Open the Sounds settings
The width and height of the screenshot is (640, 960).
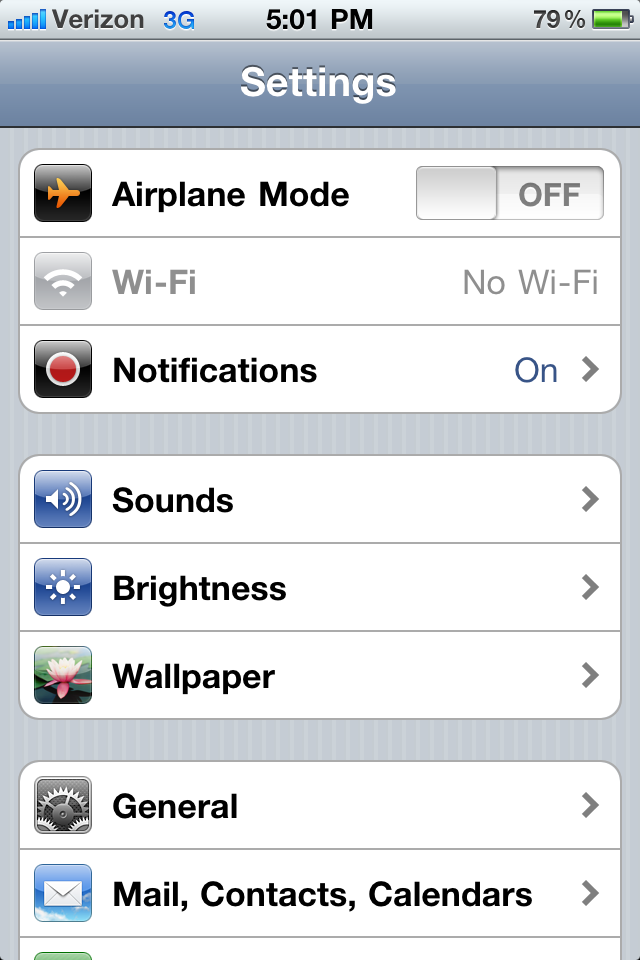click(x=320, y=500)
